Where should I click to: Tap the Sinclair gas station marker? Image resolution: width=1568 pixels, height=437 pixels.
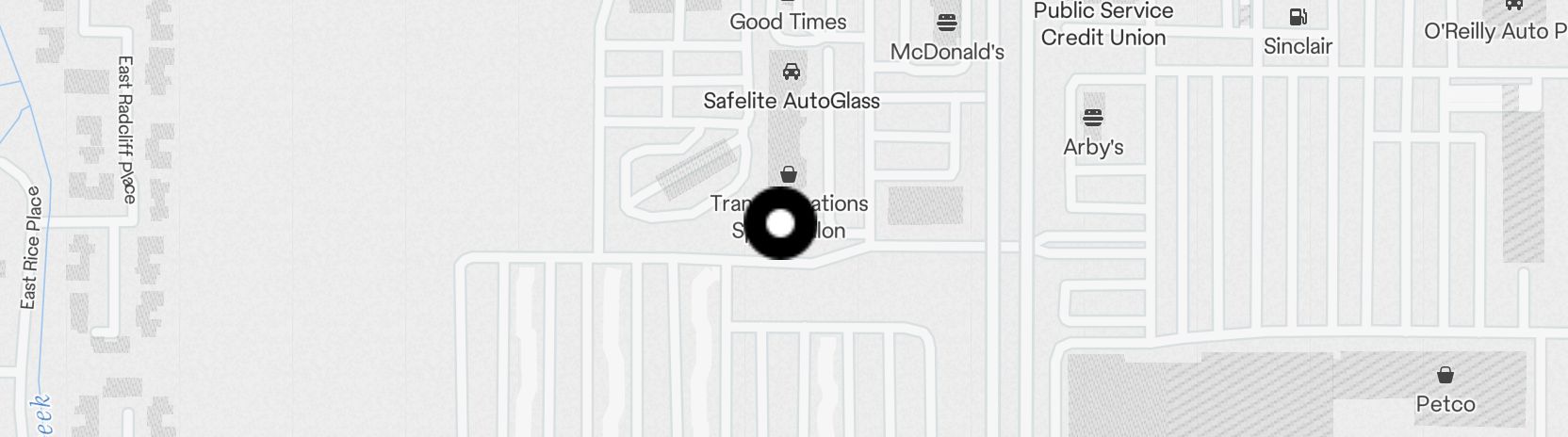[1298, 17]
